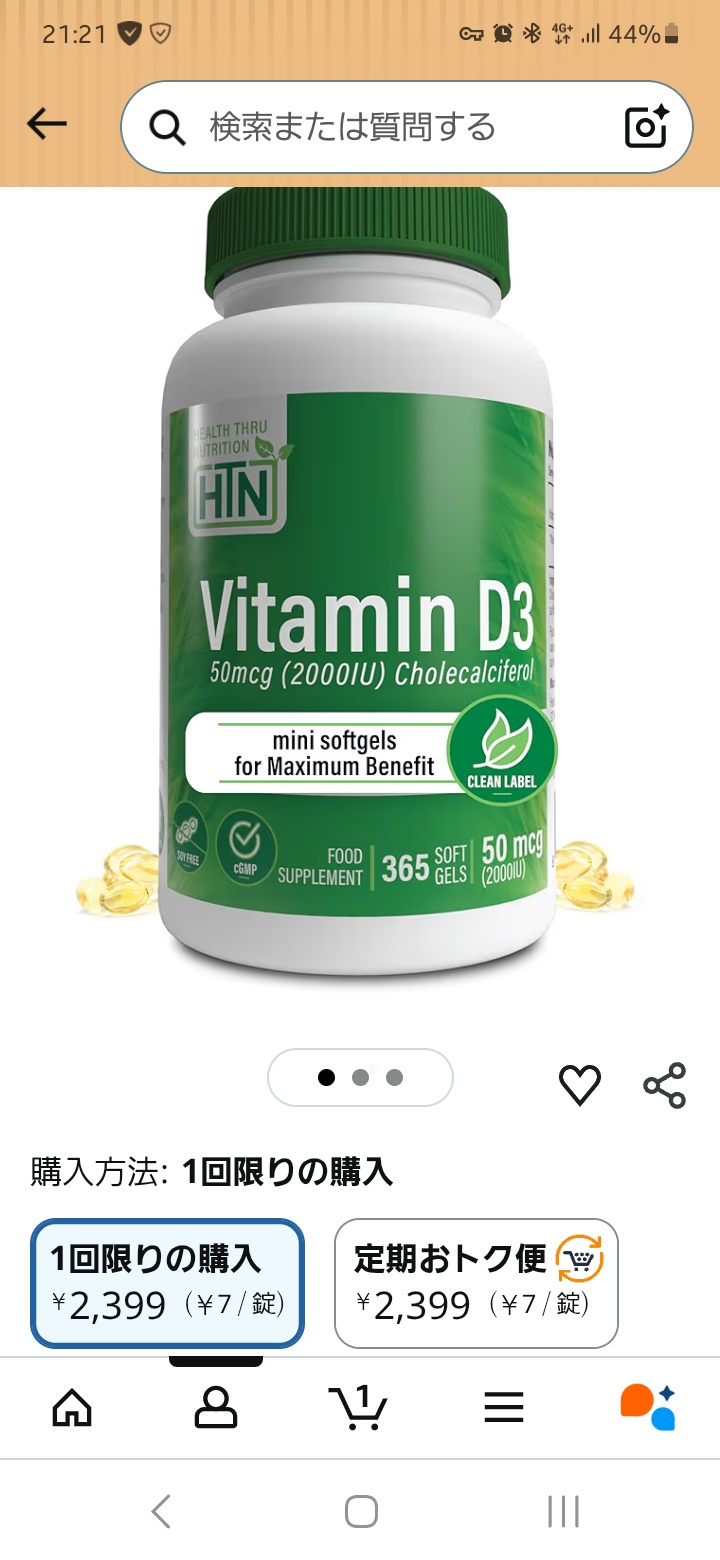View the shopping cart
The image size is (720, 1560).
point(358,1408)
